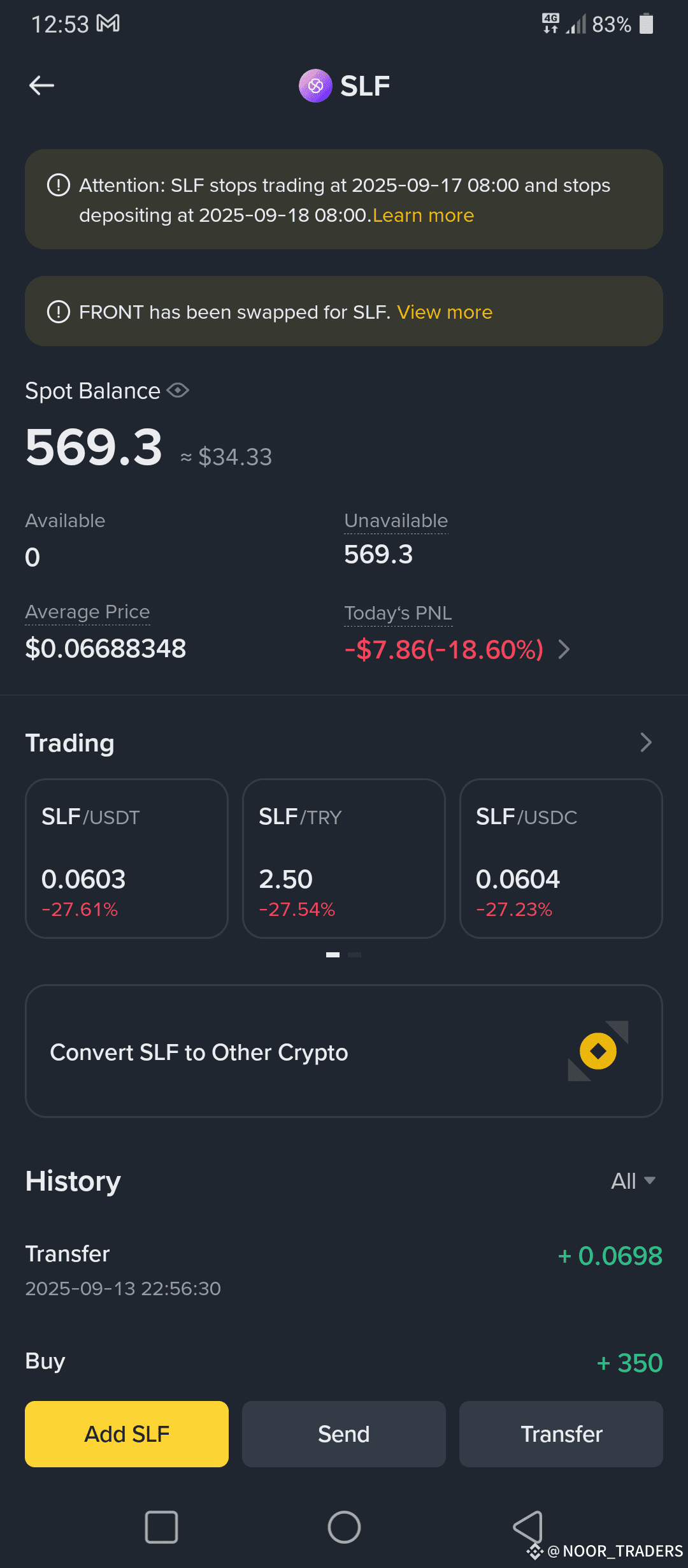Open Learn more about SLF trading halt
This screenshot has width=688, height=1568.
pos(423,215)
